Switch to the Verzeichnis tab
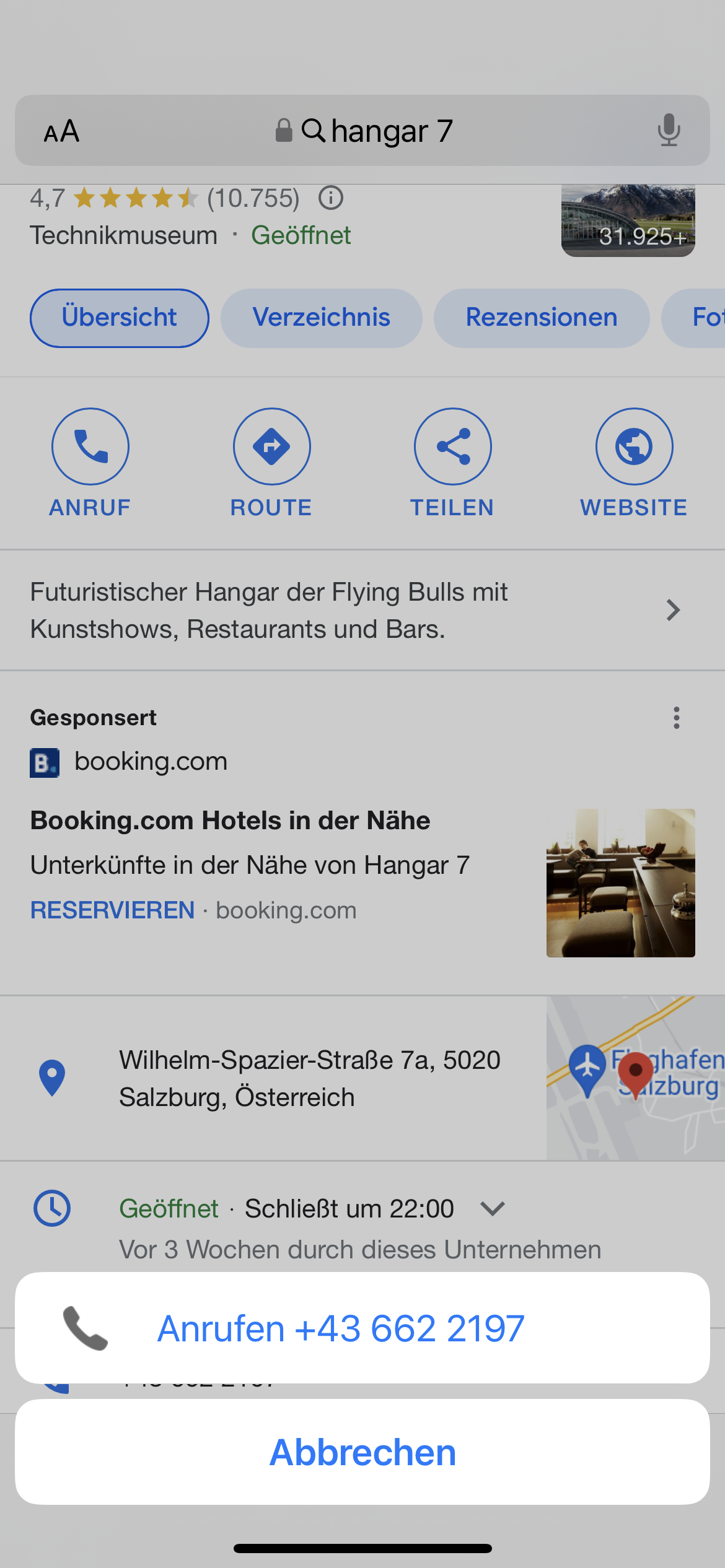This screenshot has width=725, height=1568. tap(321, 318)
